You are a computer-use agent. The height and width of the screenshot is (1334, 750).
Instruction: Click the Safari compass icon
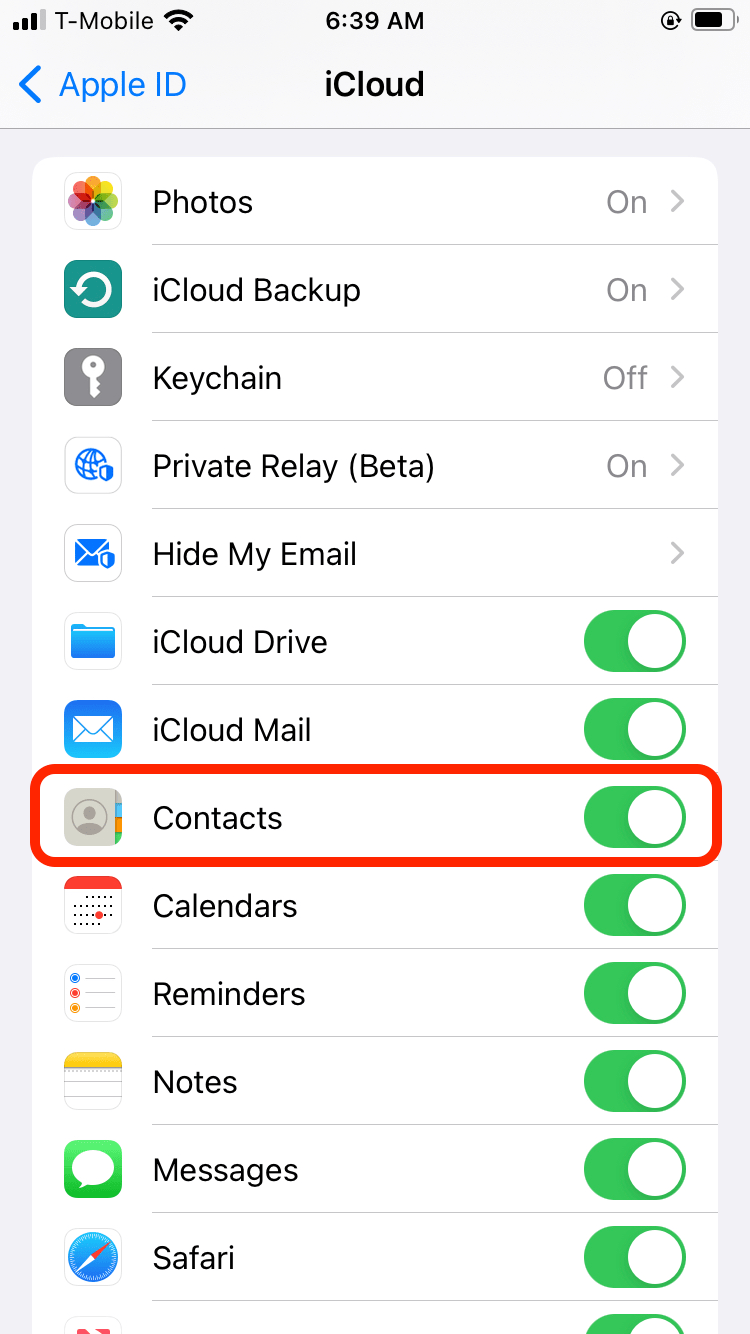point(92,1257)
